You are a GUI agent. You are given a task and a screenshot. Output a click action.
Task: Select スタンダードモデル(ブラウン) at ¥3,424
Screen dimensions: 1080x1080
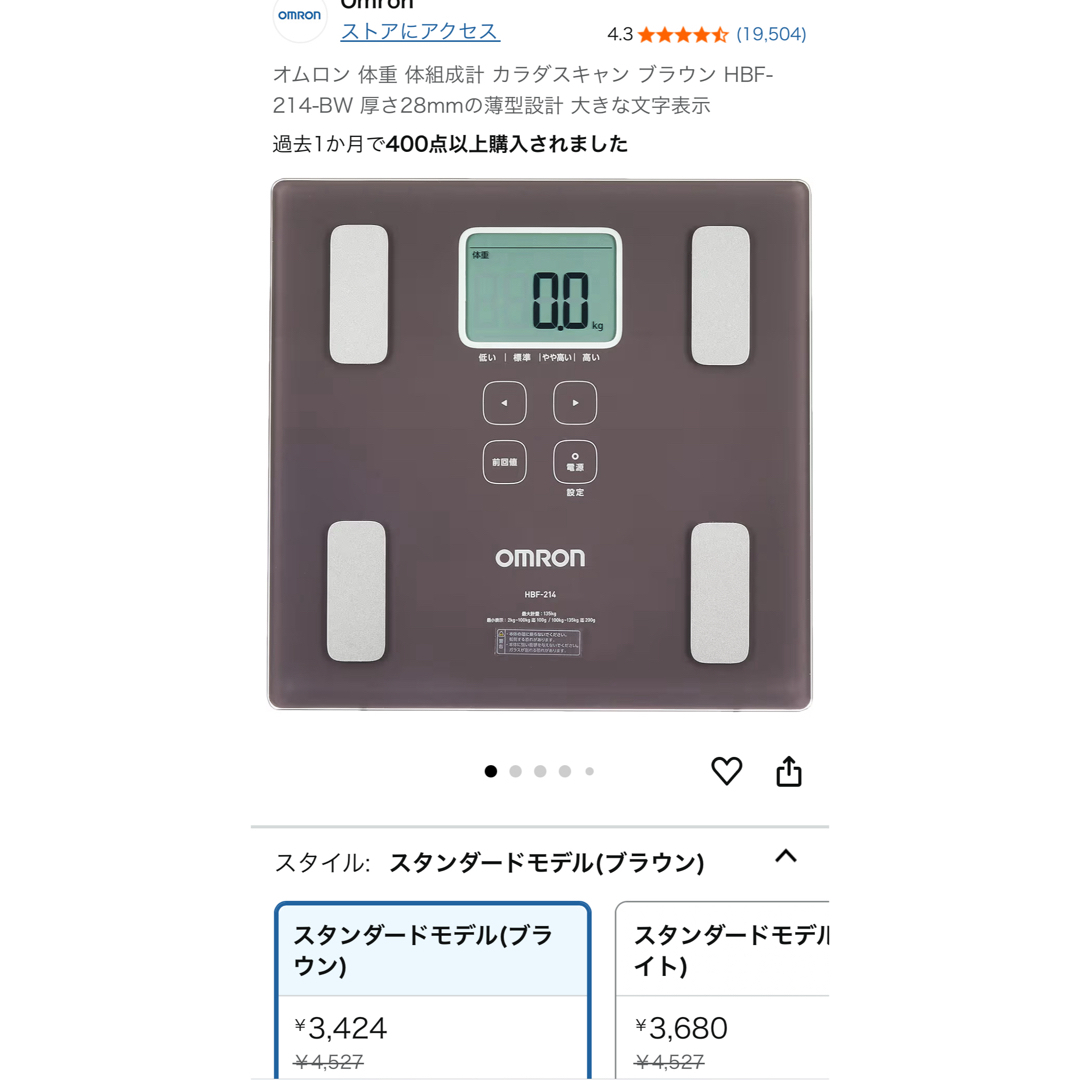(432, 990)
